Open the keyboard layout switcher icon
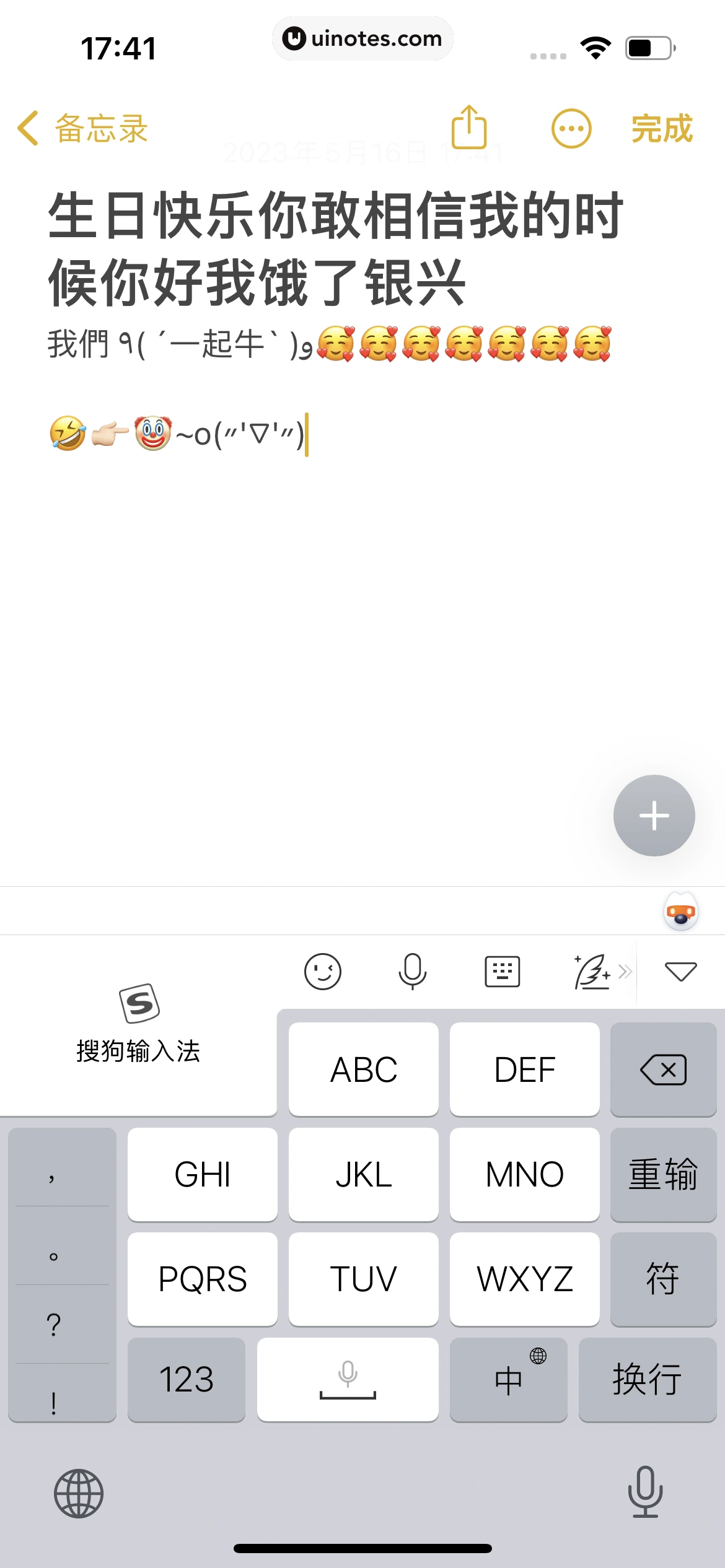This screenshot has width=725, height=1568. 501,972
